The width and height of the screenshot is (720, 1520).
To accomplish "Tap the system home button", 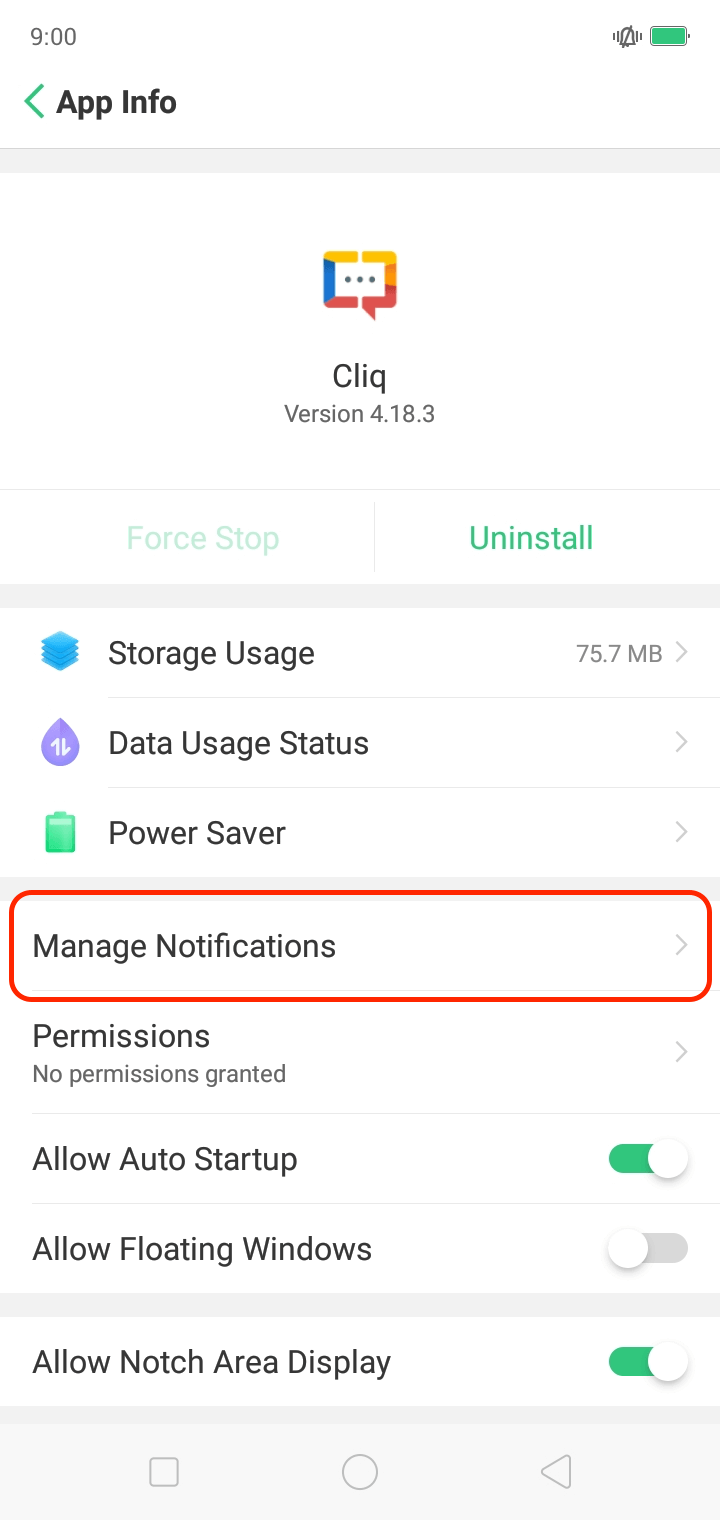I will [x=360, y=1472].
